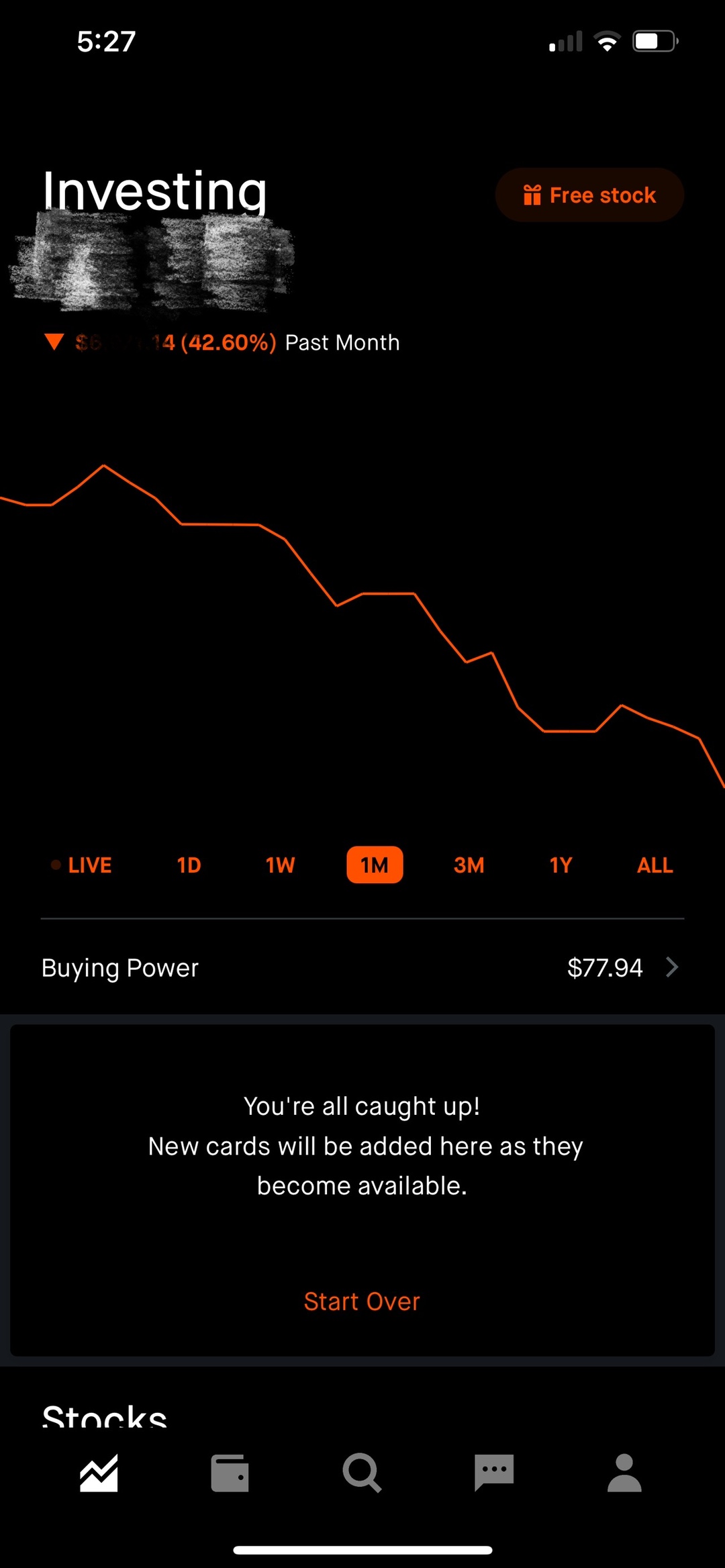Open Buying Power details
Image resolution: width=725 pixels, height=1568 pixels.
click(362, 967)
